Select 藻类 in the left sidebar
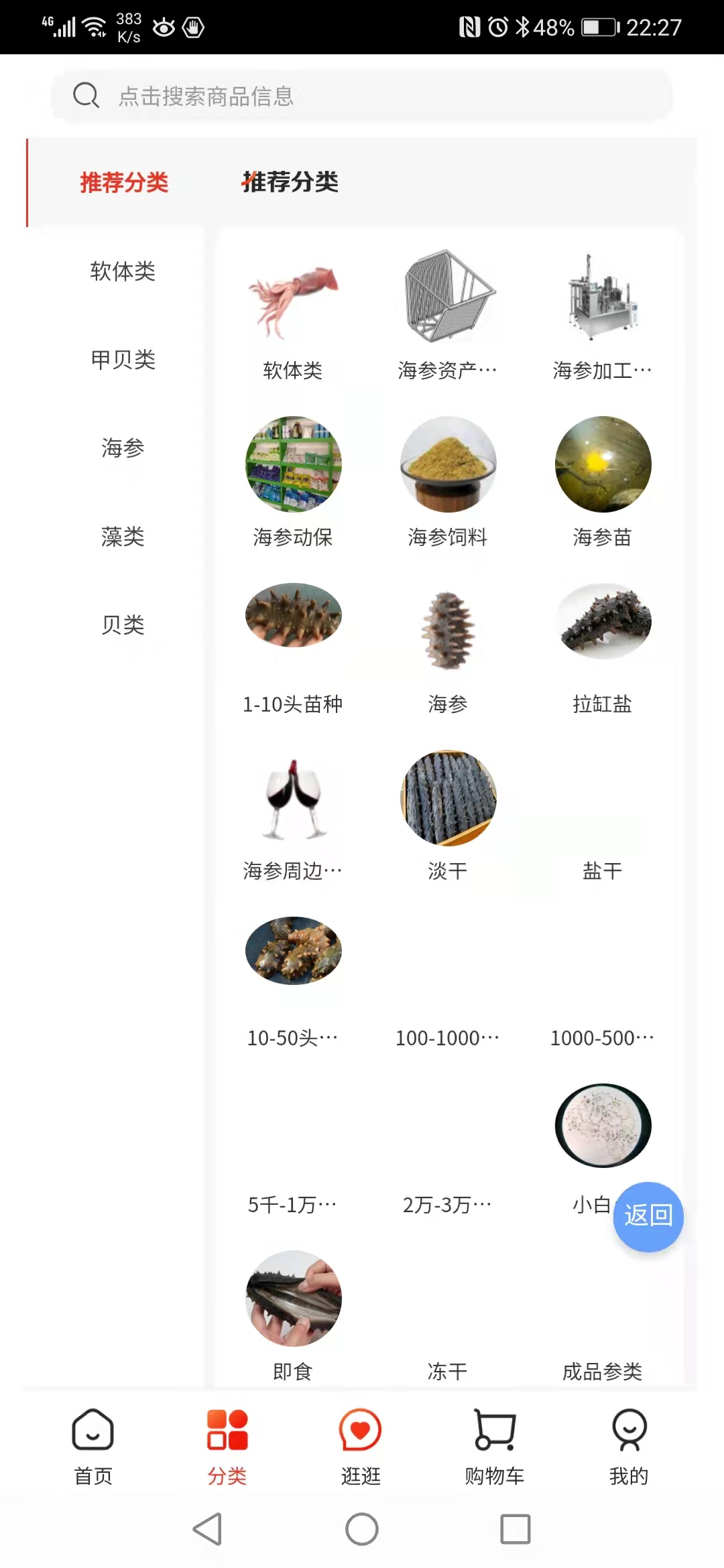Screen dimensions: 724x1568 tap(123, 536)
